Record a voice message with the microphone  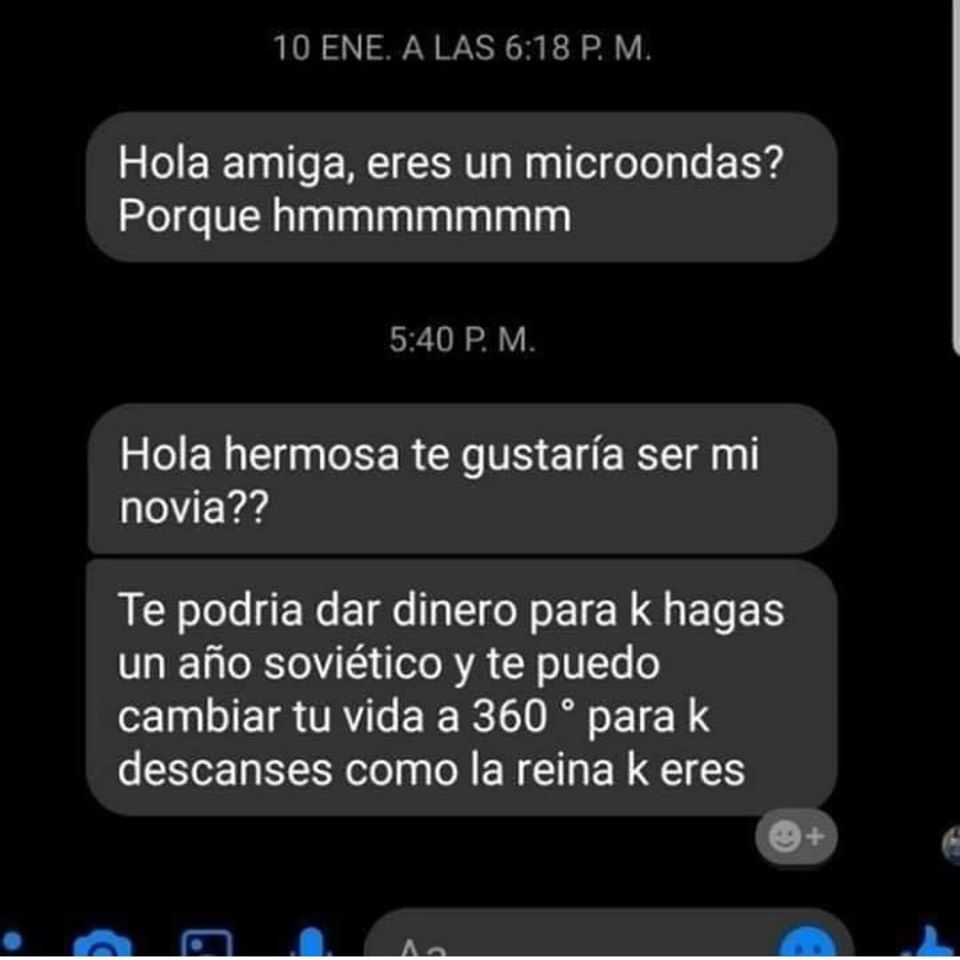point(311,945)
